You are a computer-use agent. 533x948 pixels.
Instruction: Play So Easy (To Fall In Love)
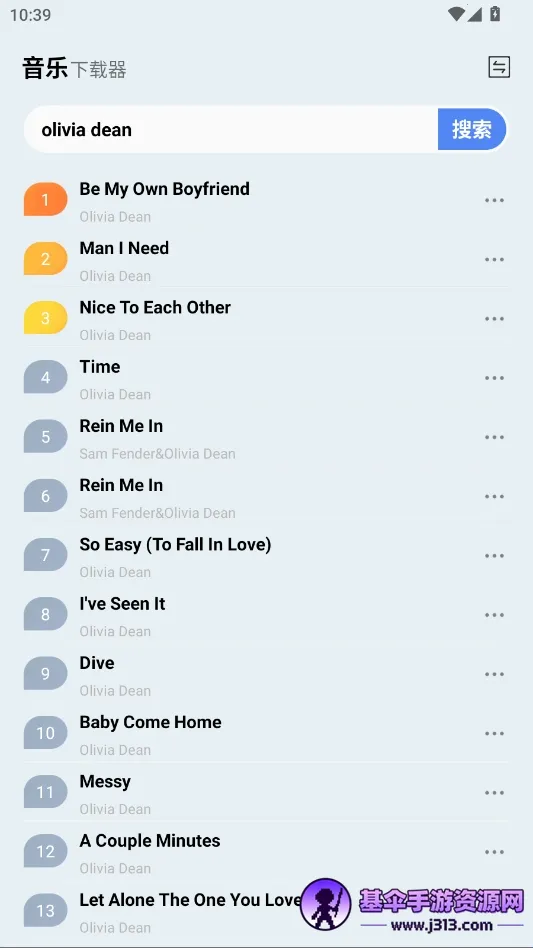[x=266, y=556]
